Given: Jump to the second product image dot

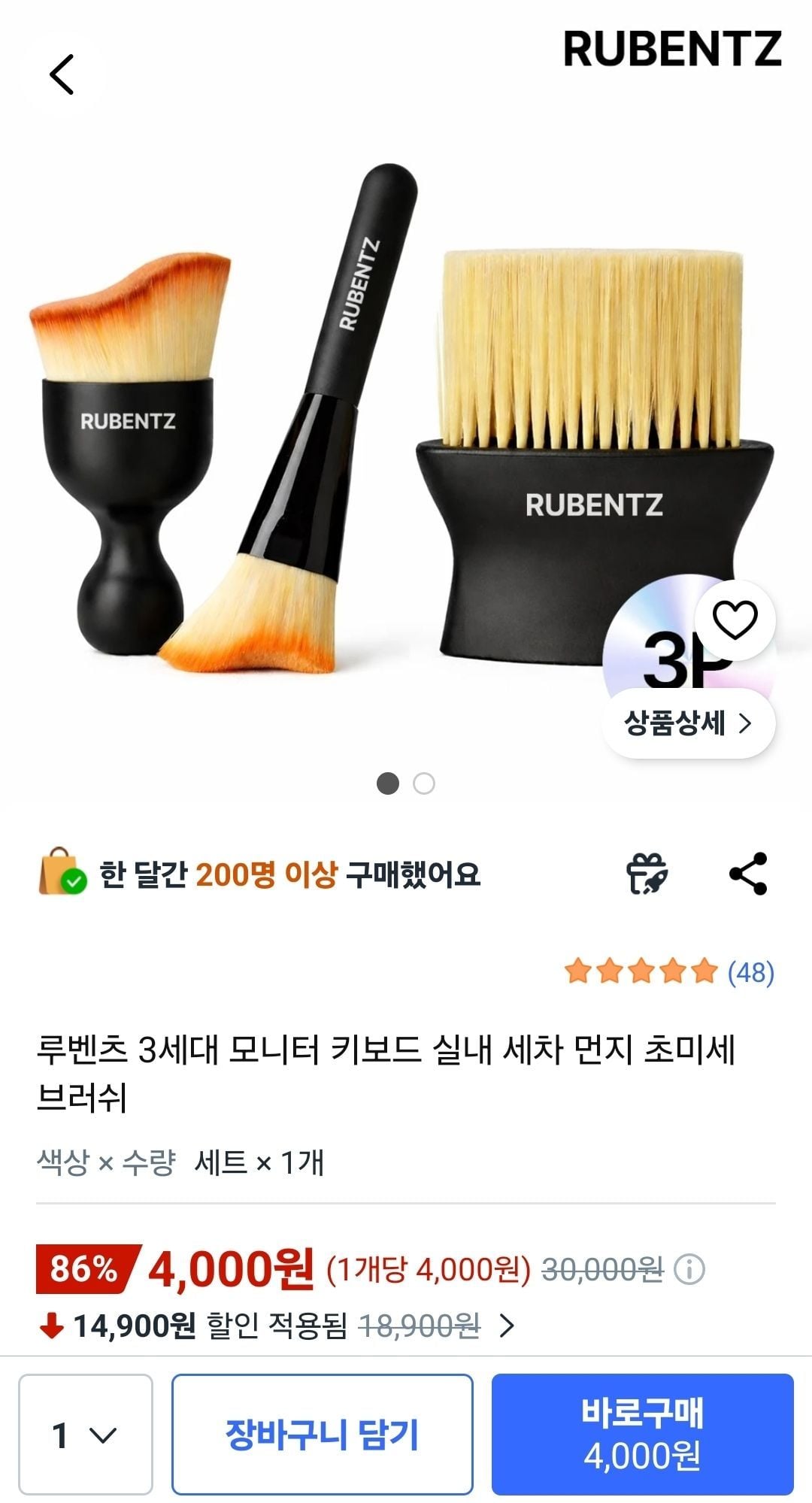Looking at the screenshot, I should pyautogui.click(x=424, y=783).
